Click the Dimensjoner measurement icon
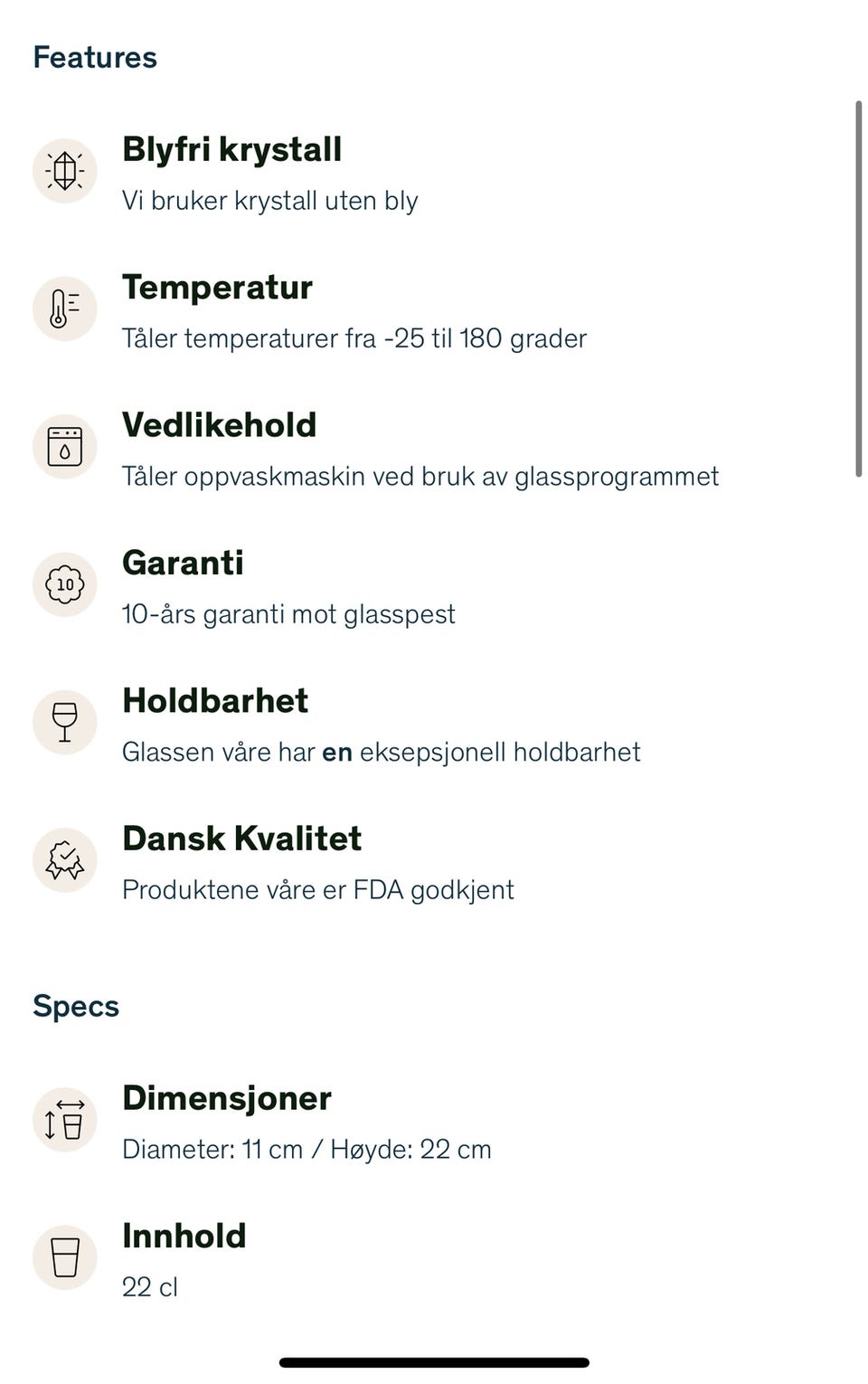The width and height of the screenshot is (868, 1384). tap(64, 1119)
